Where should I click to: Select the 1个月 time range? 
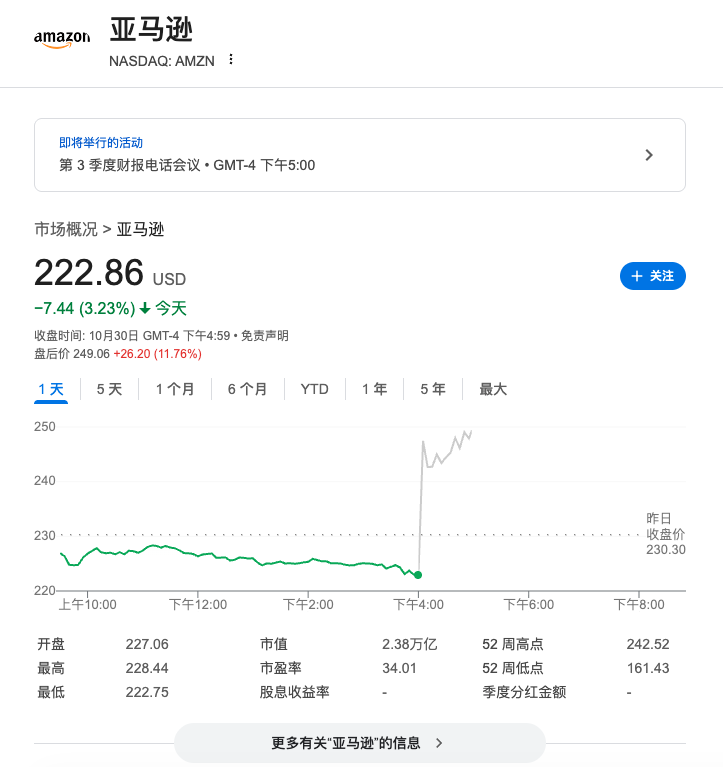[x=175, y=389]
